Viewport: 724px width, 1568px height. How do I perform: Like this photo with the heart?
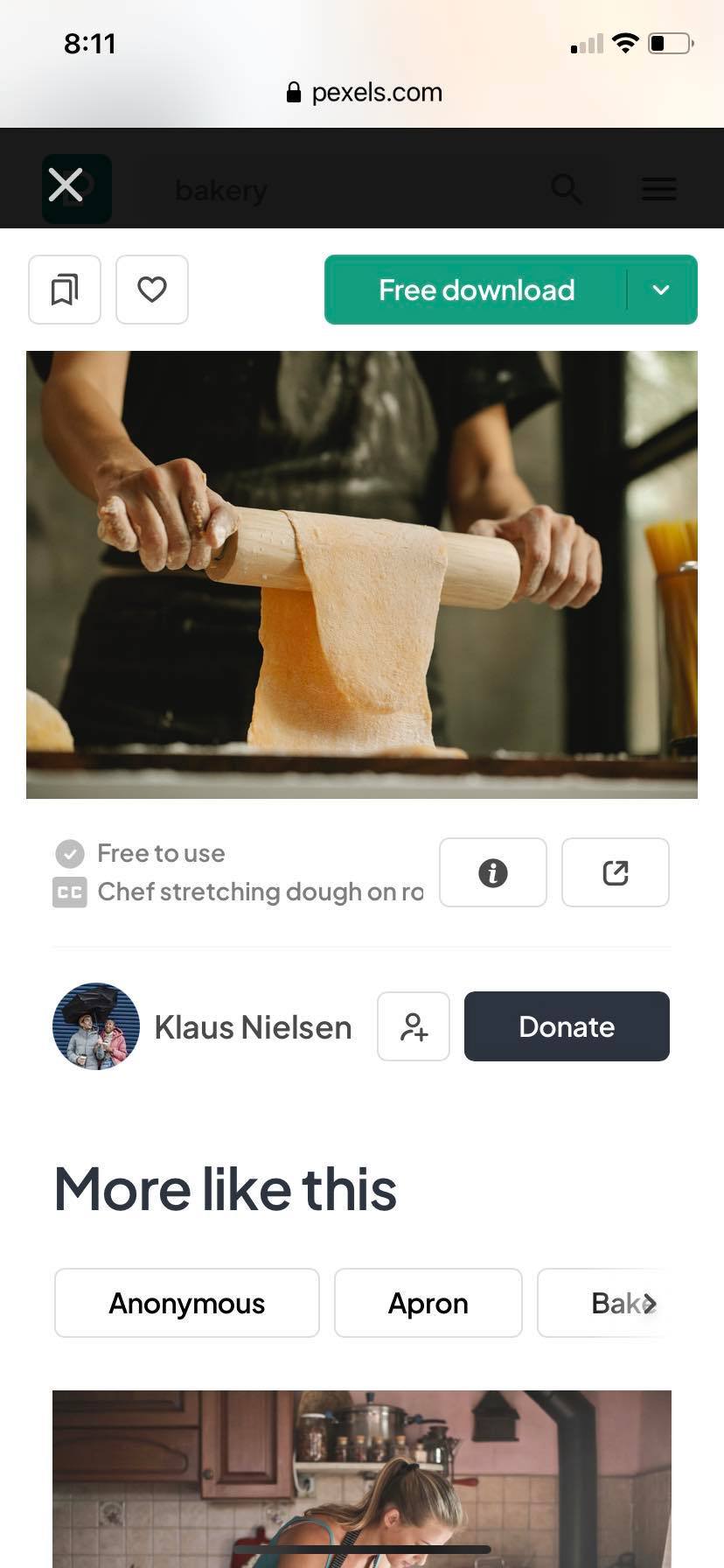tap(152, 290)
